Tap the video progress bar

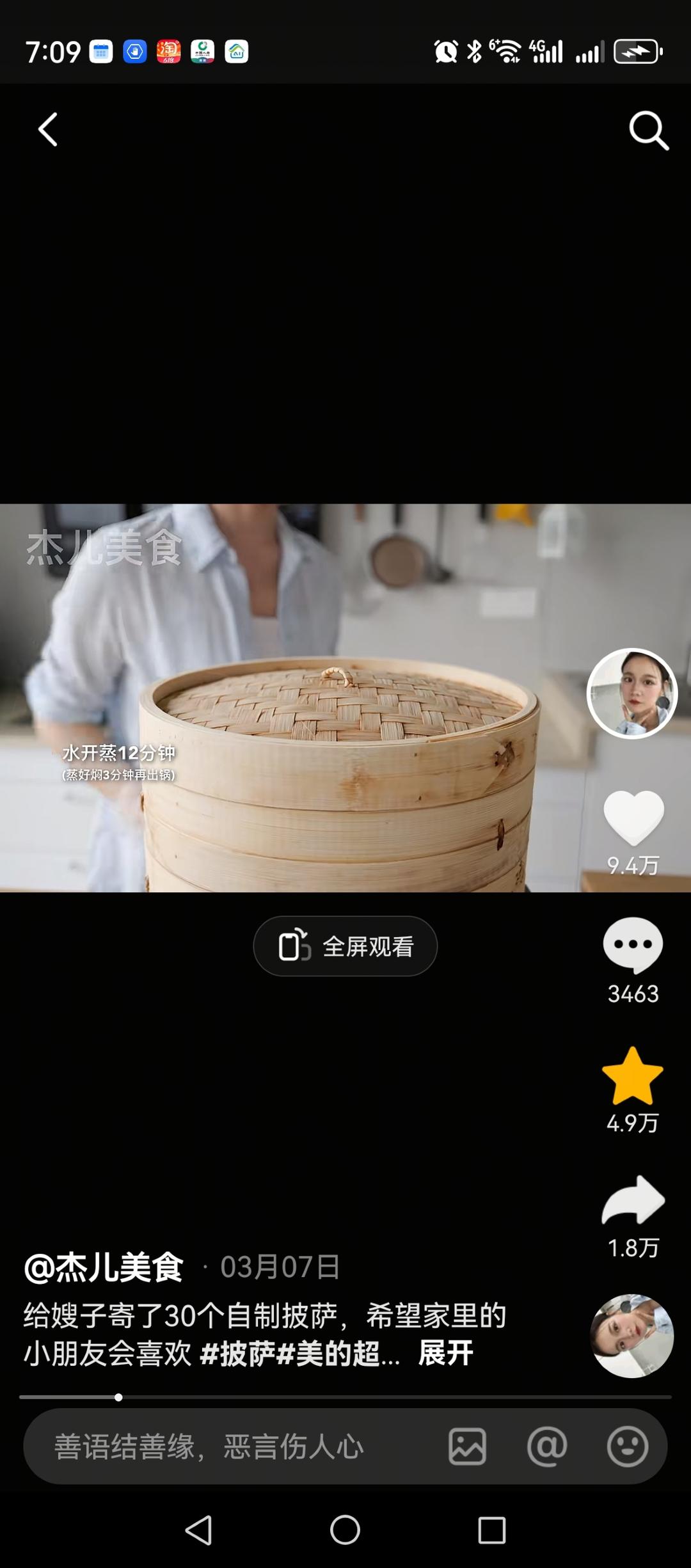point(345,1397)
